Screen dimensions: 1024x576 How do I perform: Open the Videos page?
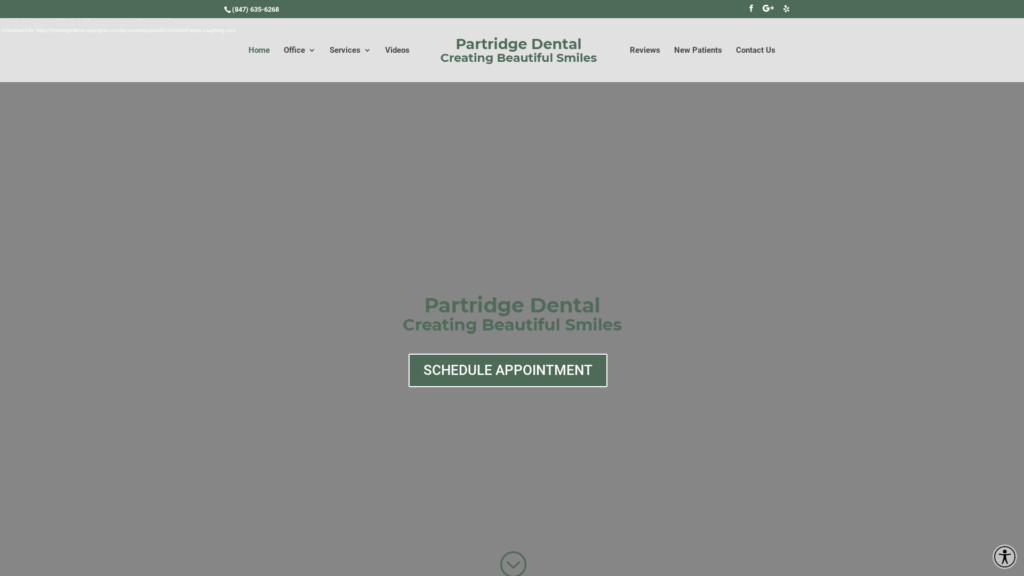tap(397, 50)
